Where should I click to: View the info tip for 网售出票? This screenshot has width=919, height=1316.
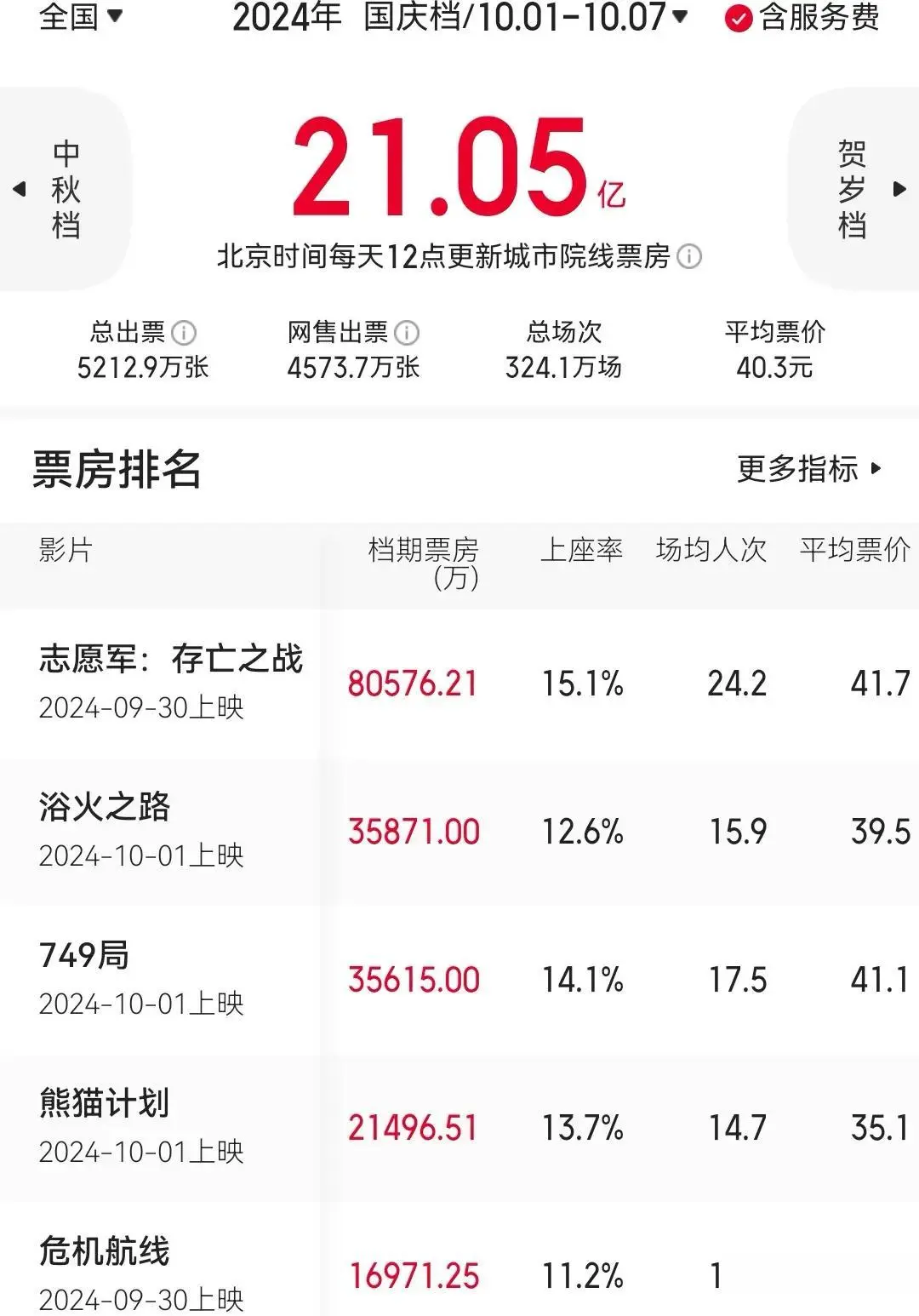click(408, 332)
